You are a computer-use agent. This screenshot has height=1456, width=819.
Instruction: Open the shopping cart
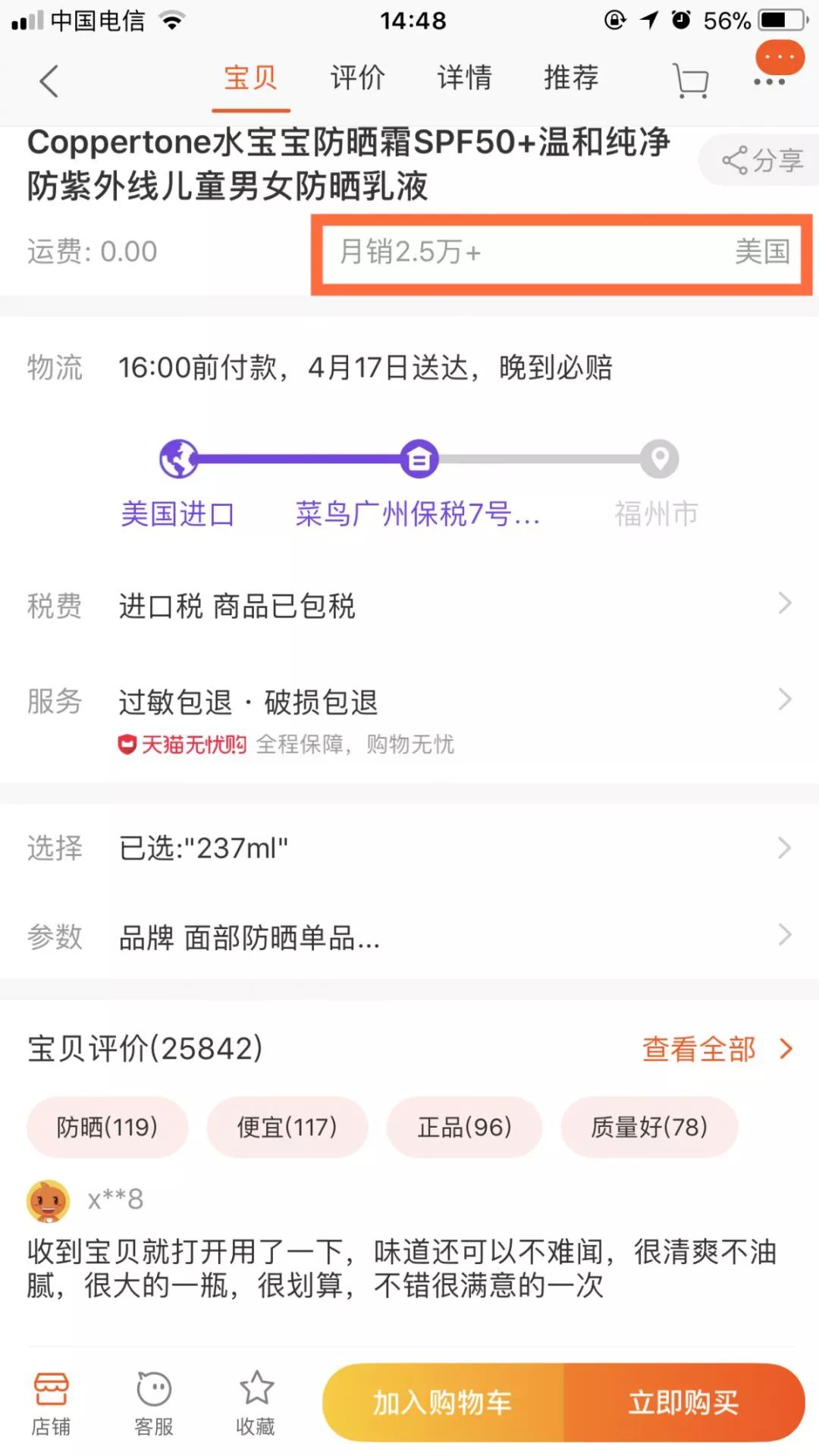coord(690,78)
